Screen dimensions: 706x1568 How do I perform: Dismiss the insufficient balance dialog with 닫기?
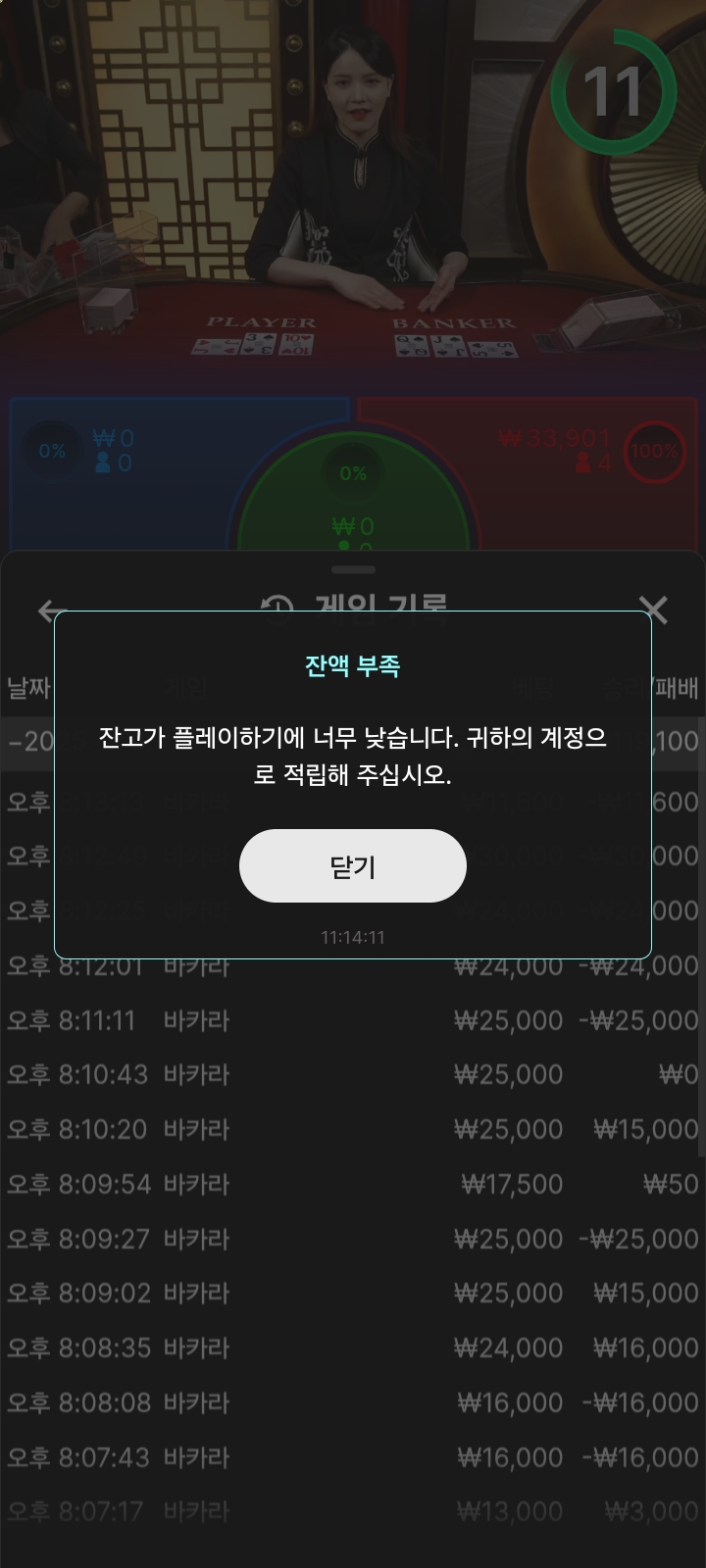[353, 866]
